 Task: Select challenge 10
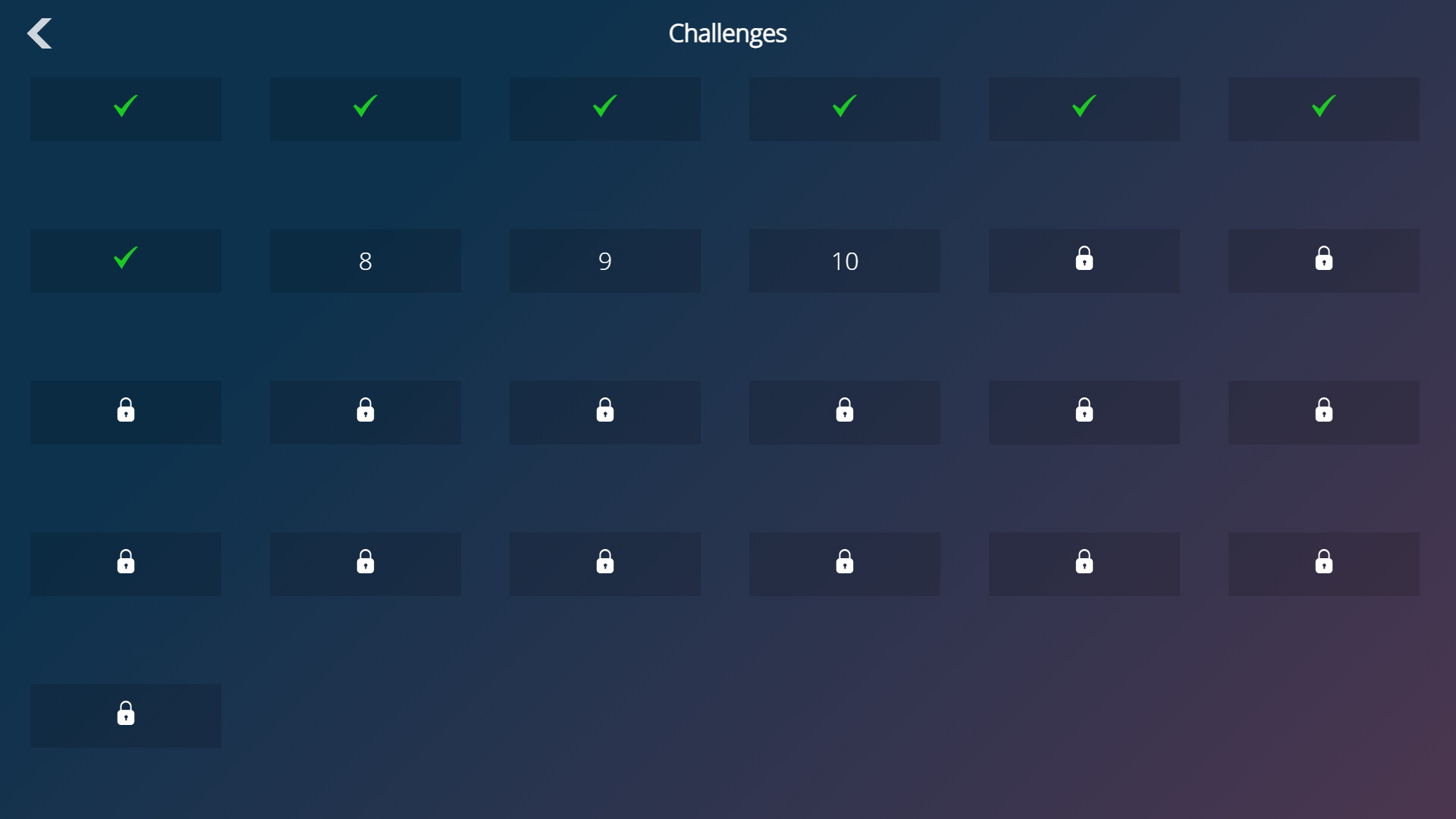click(x=844, y=261)
